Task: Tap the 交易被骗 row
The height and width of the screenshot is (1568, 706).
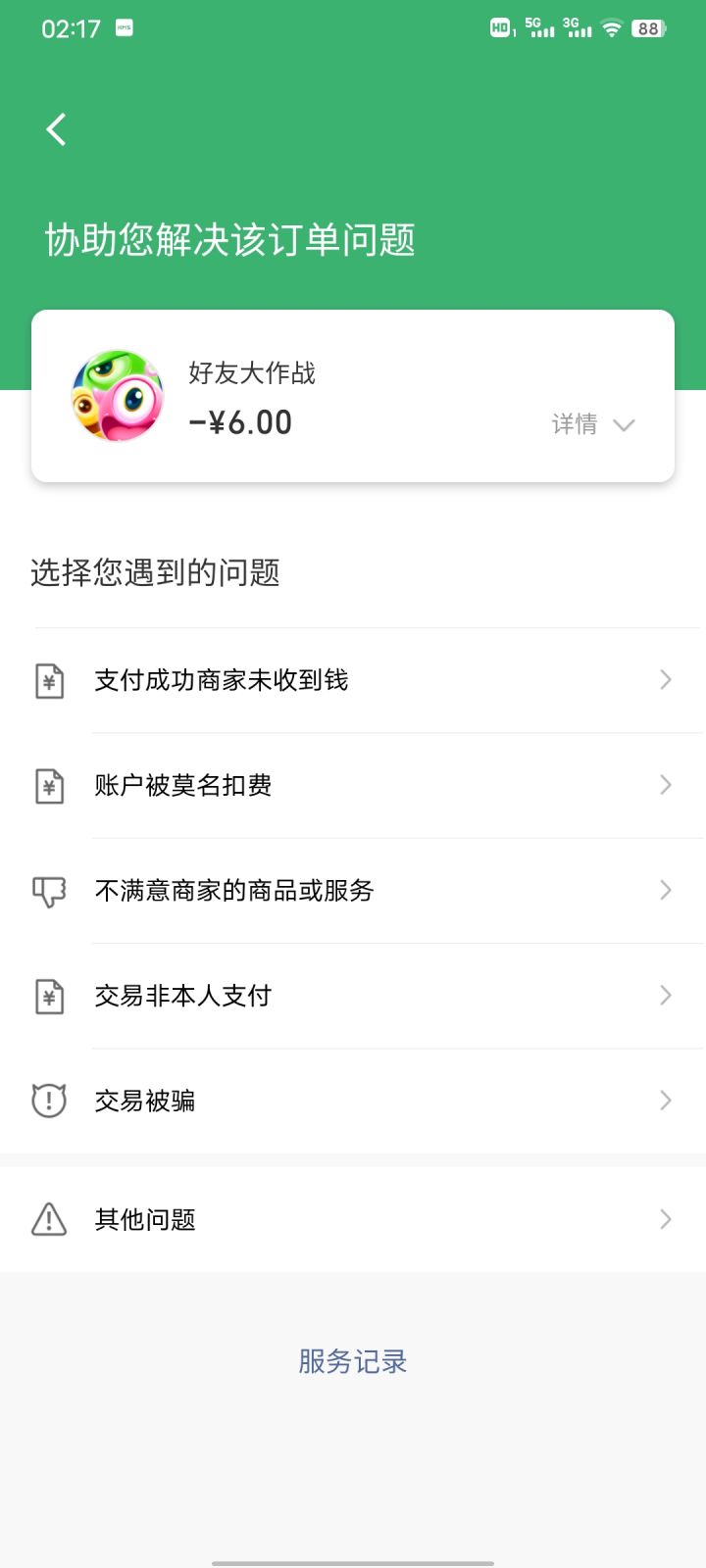Action: 353,1101
